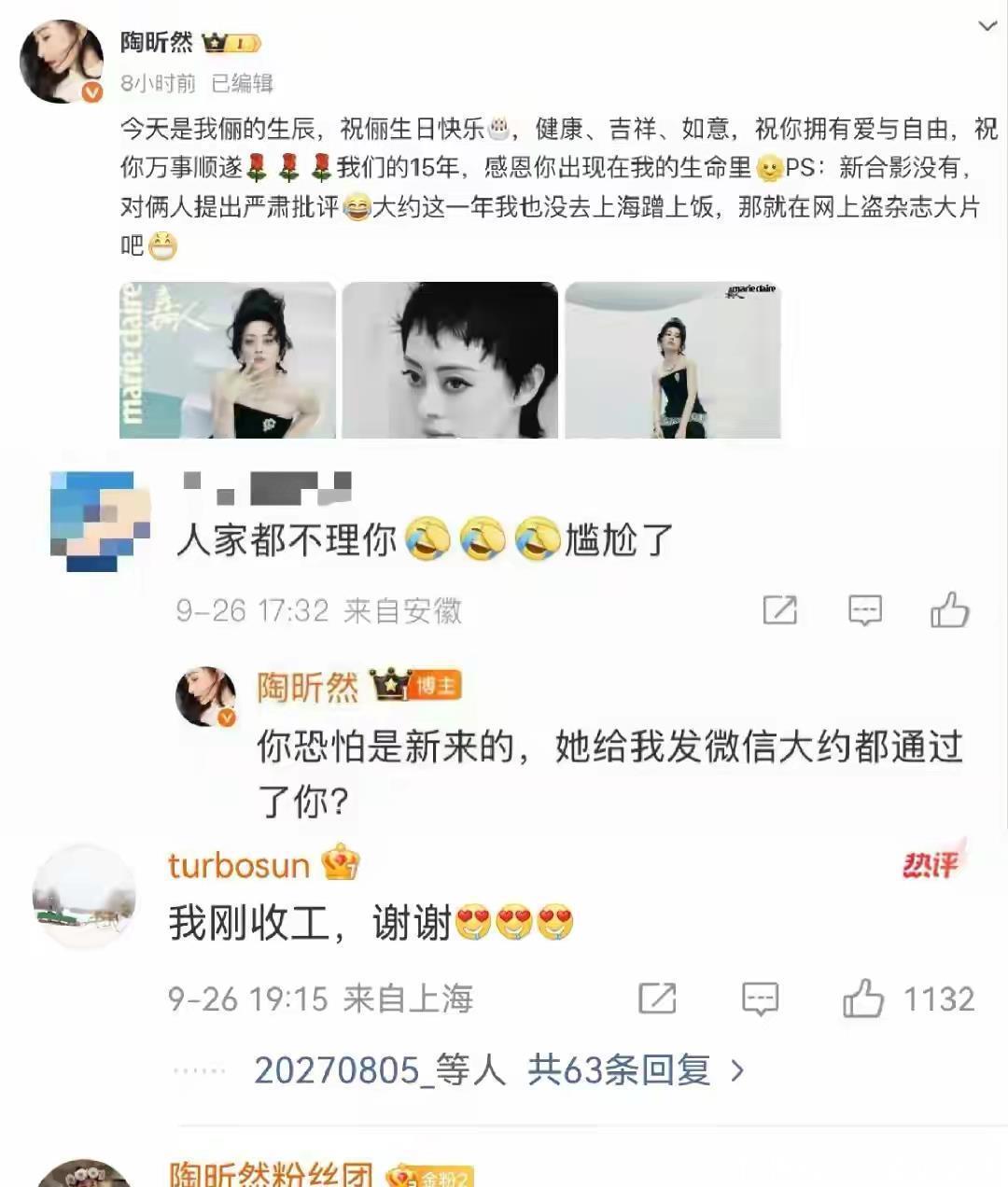Open the black-and-white portrait photo
Image resolution: width=1008 pixels, height=1187 pixels.
450,360
